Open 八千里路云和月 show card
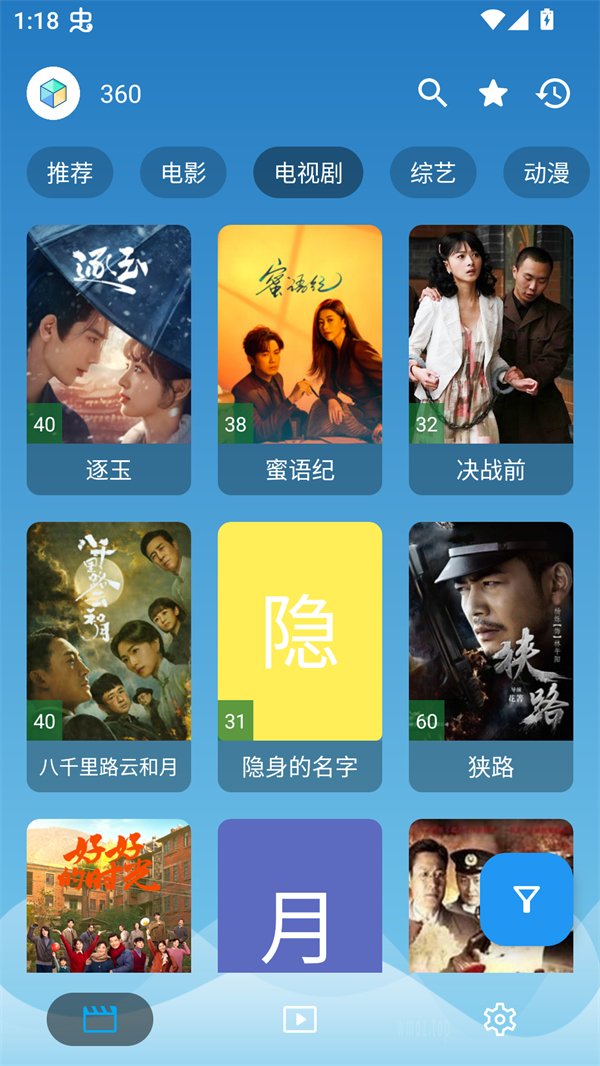 coord(109,657)
